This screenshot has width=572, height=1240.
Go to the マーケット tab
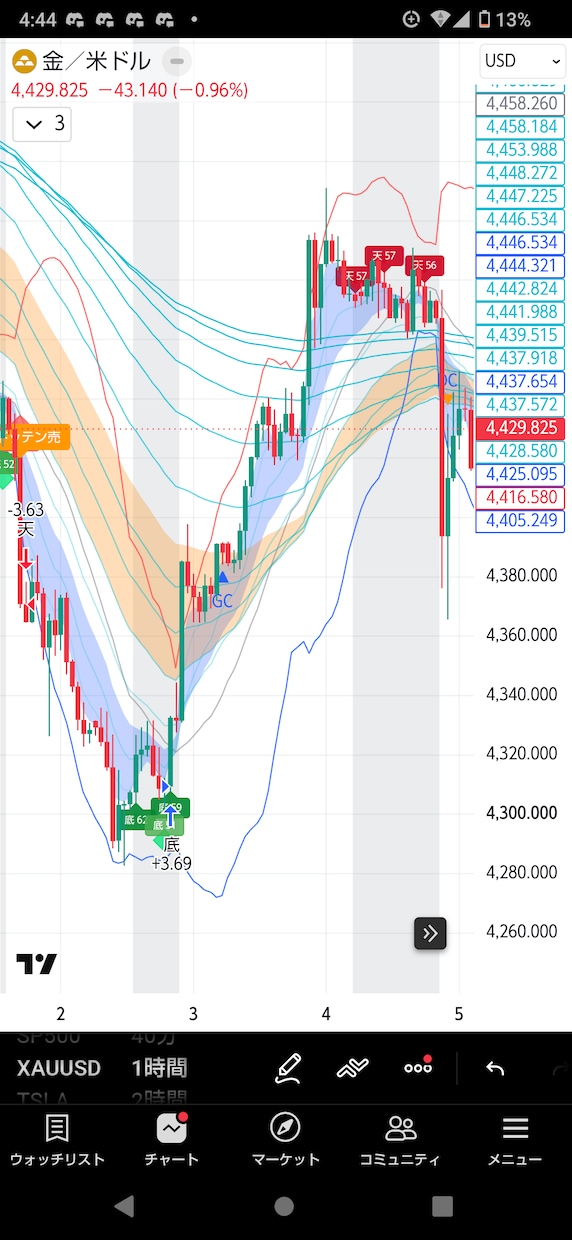tap(286, 1141)
